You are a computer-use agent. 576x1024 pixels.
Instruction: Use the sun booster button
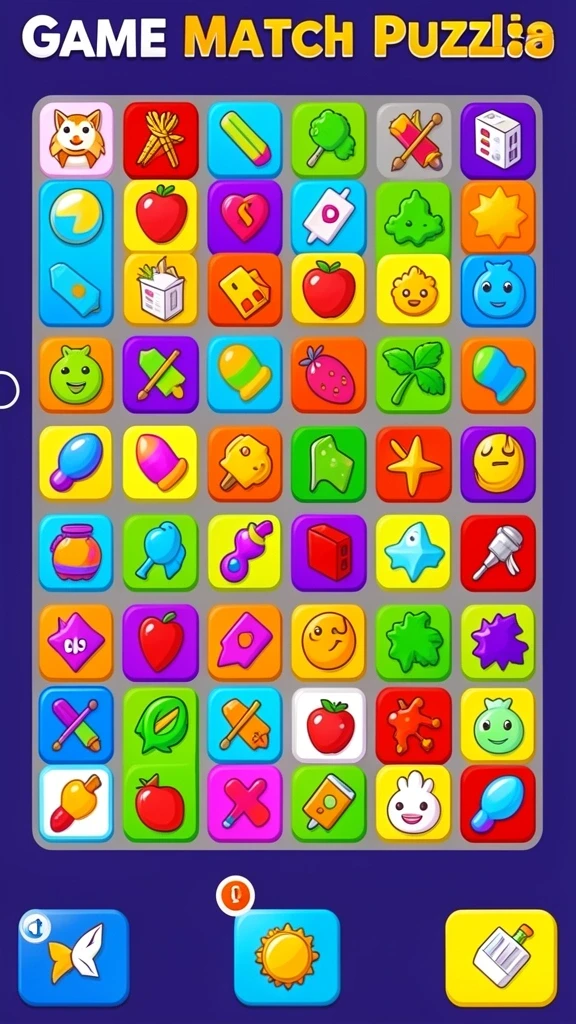point(287,957)
